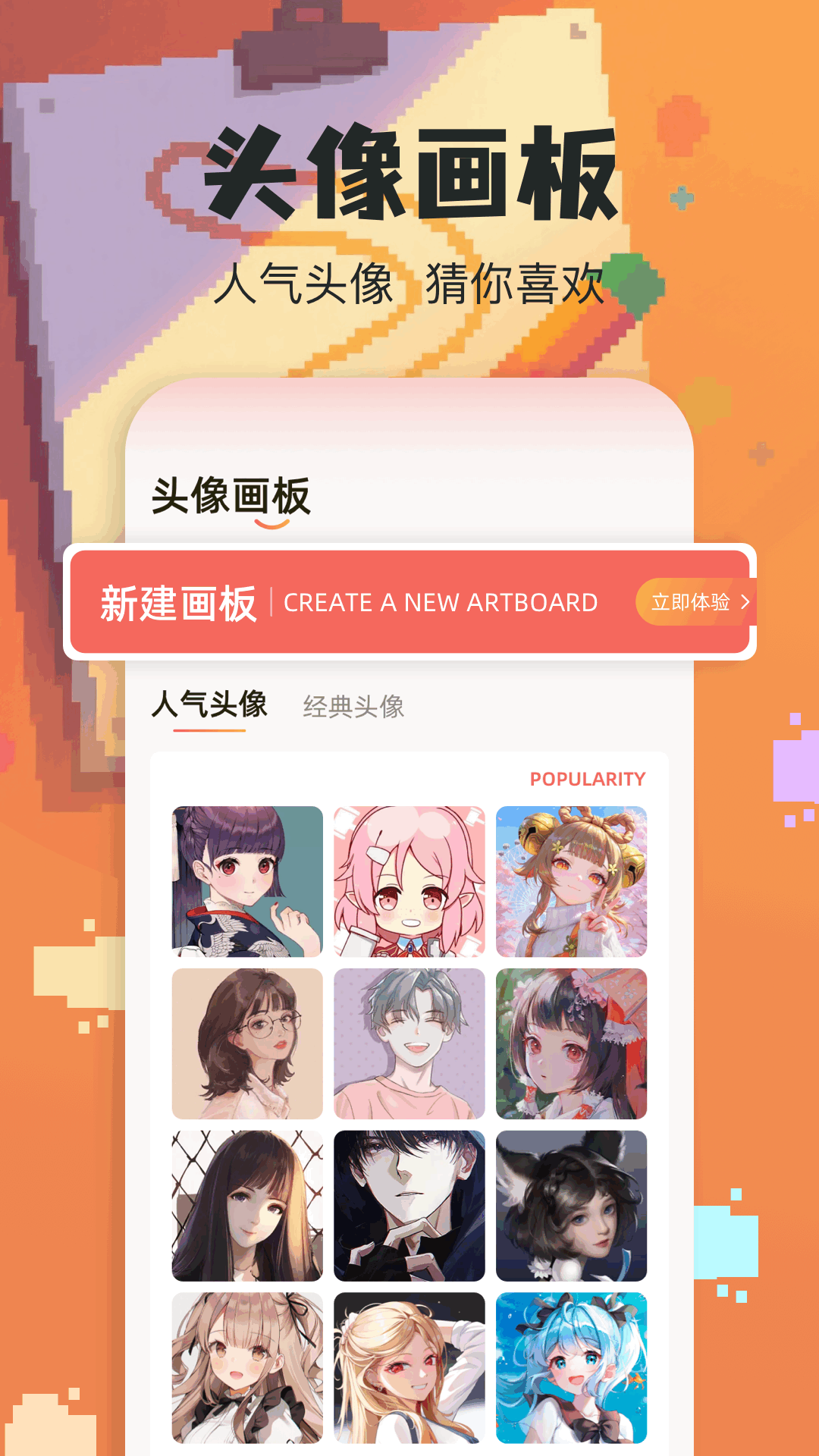This screenshot has height=1456, width=819.
Task: Select the blue-haired underwater girl avatar
Action: [x=572, y=1369]
